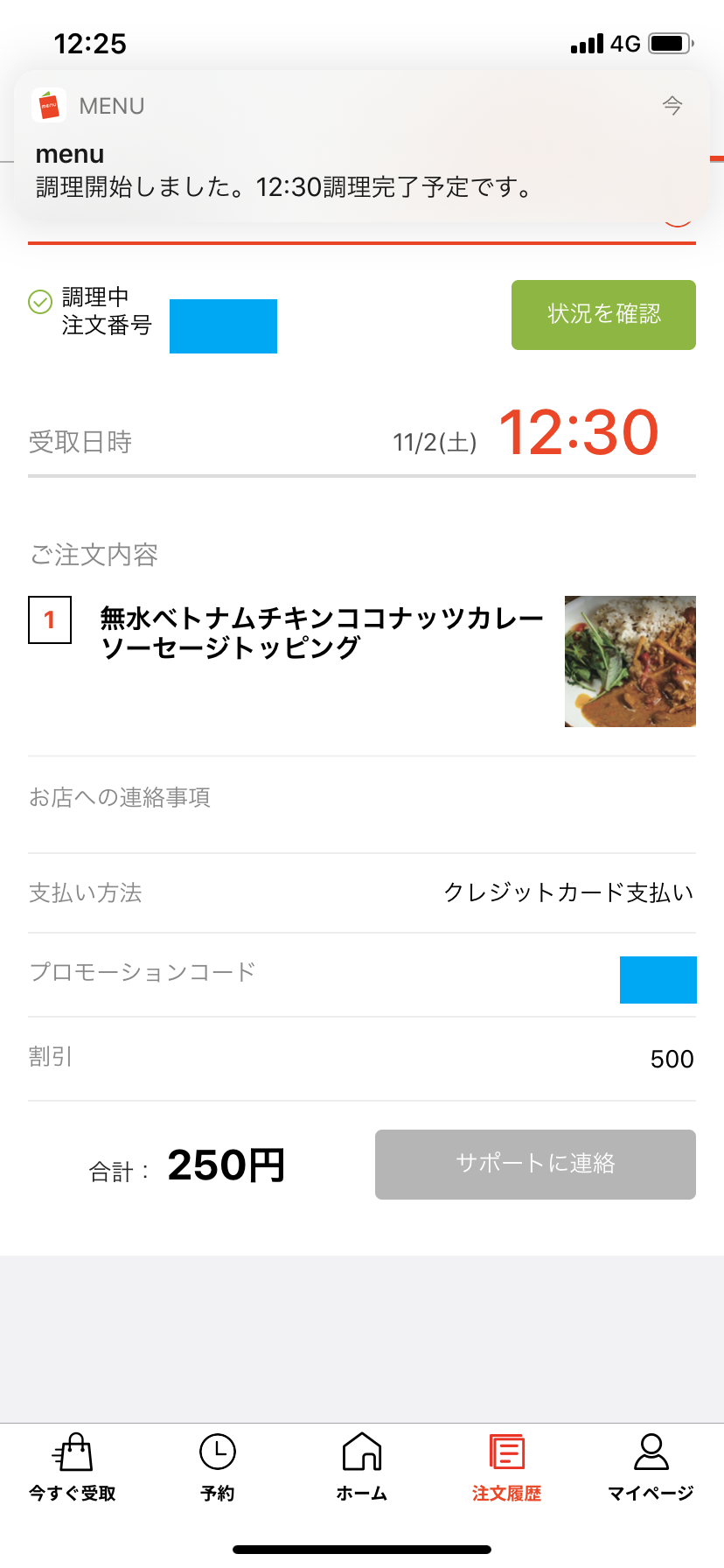724x1568 pixels.
Task: Switch to the 今すぐ受取 tab
Action: pyautogui.click(x=73, y=1467)
